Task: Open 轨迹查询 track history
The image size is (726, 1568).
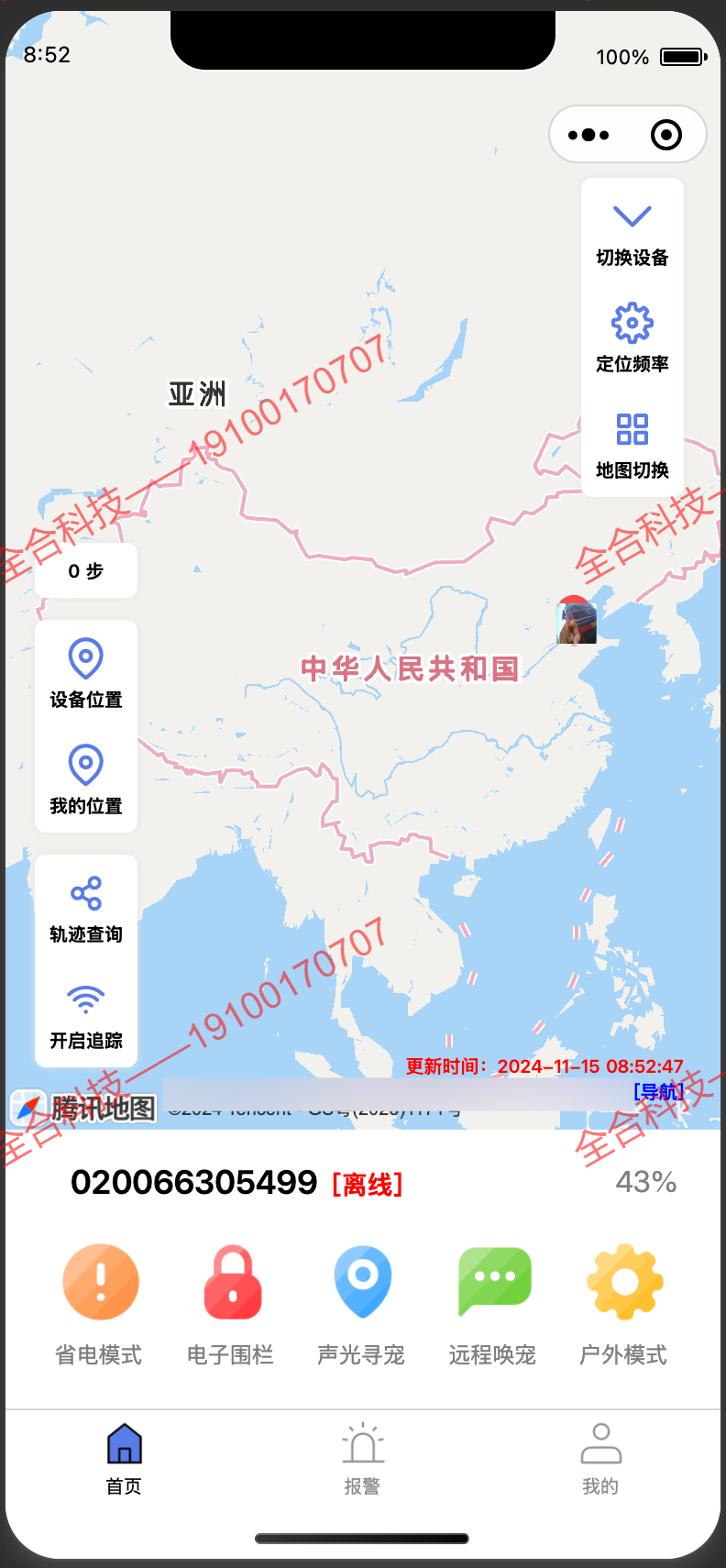Action: click(86, 909)
